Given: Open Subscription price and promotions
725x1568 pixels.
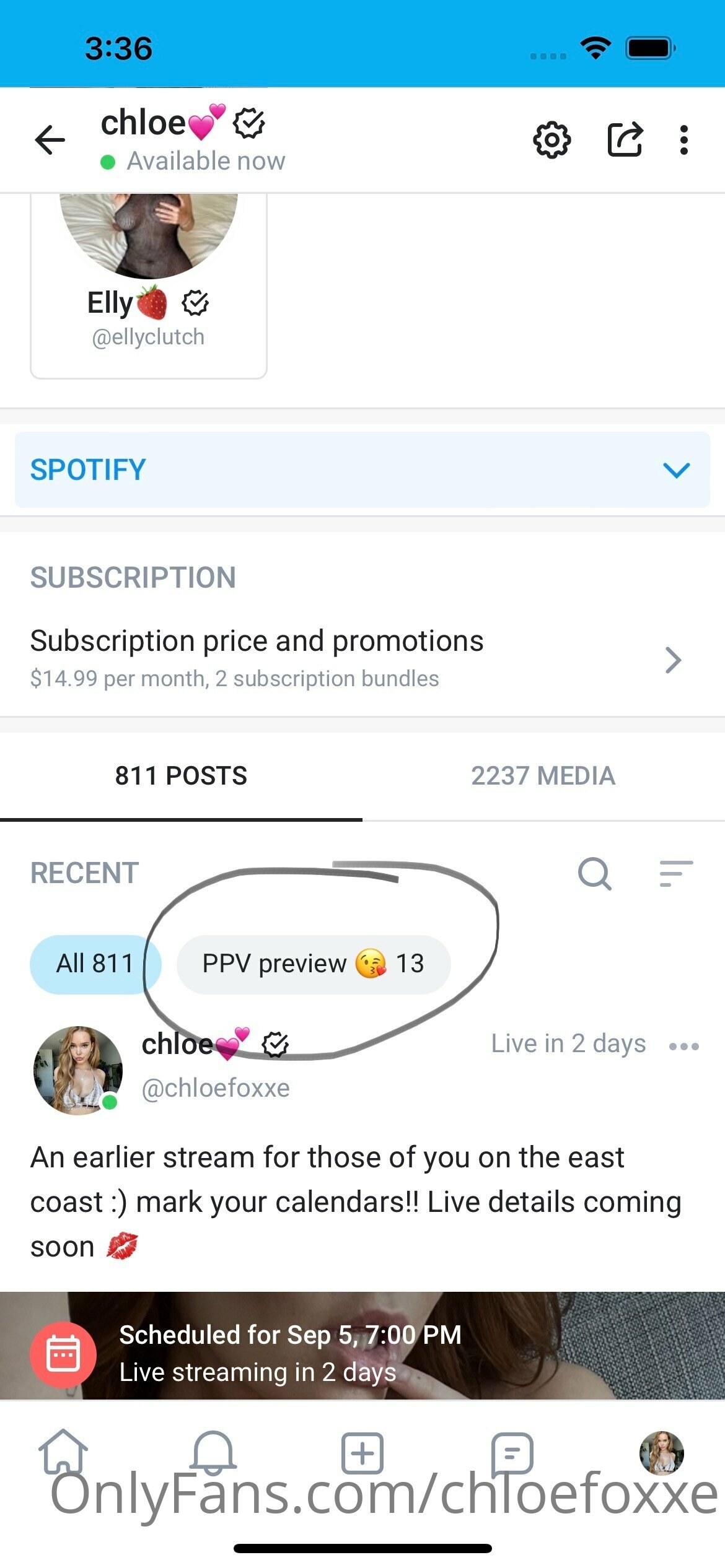Looking at the screenshot, I should tap(362, 660).
